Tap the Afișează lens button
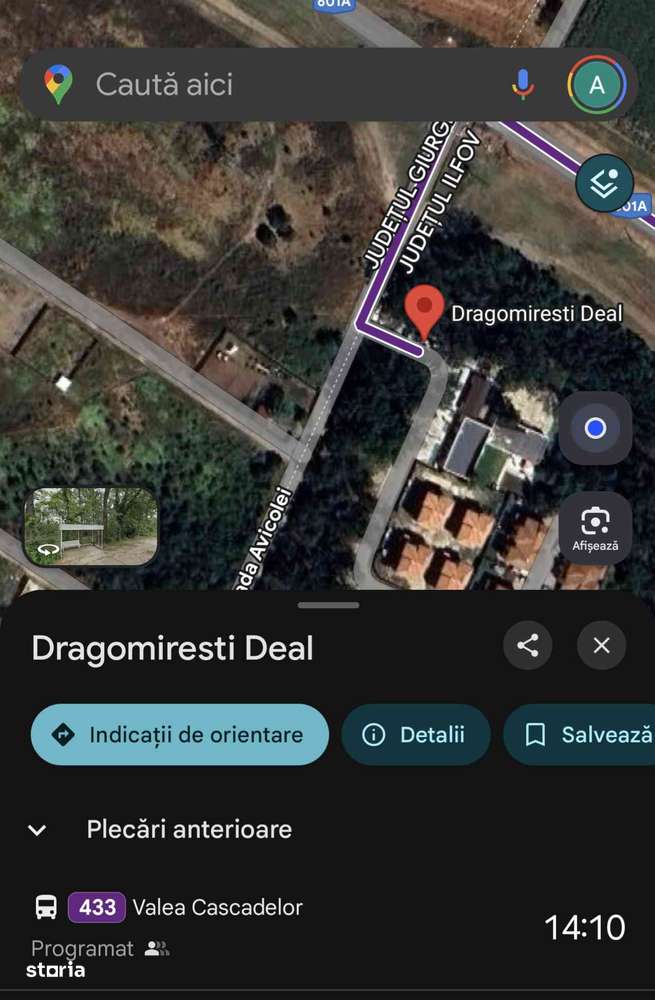This screenshot has height=1000, width=655. pos(595,526)
